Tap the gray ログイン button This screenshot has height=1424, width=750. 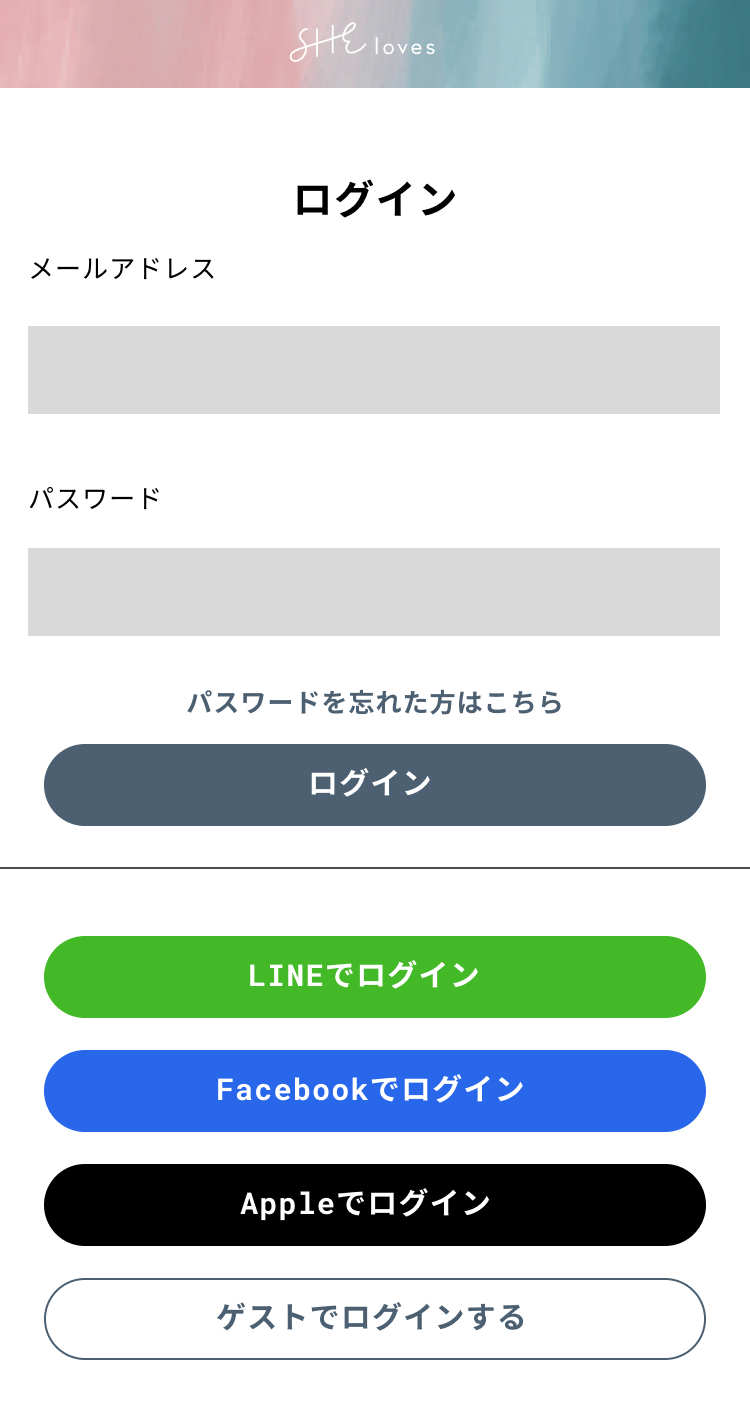375,785
